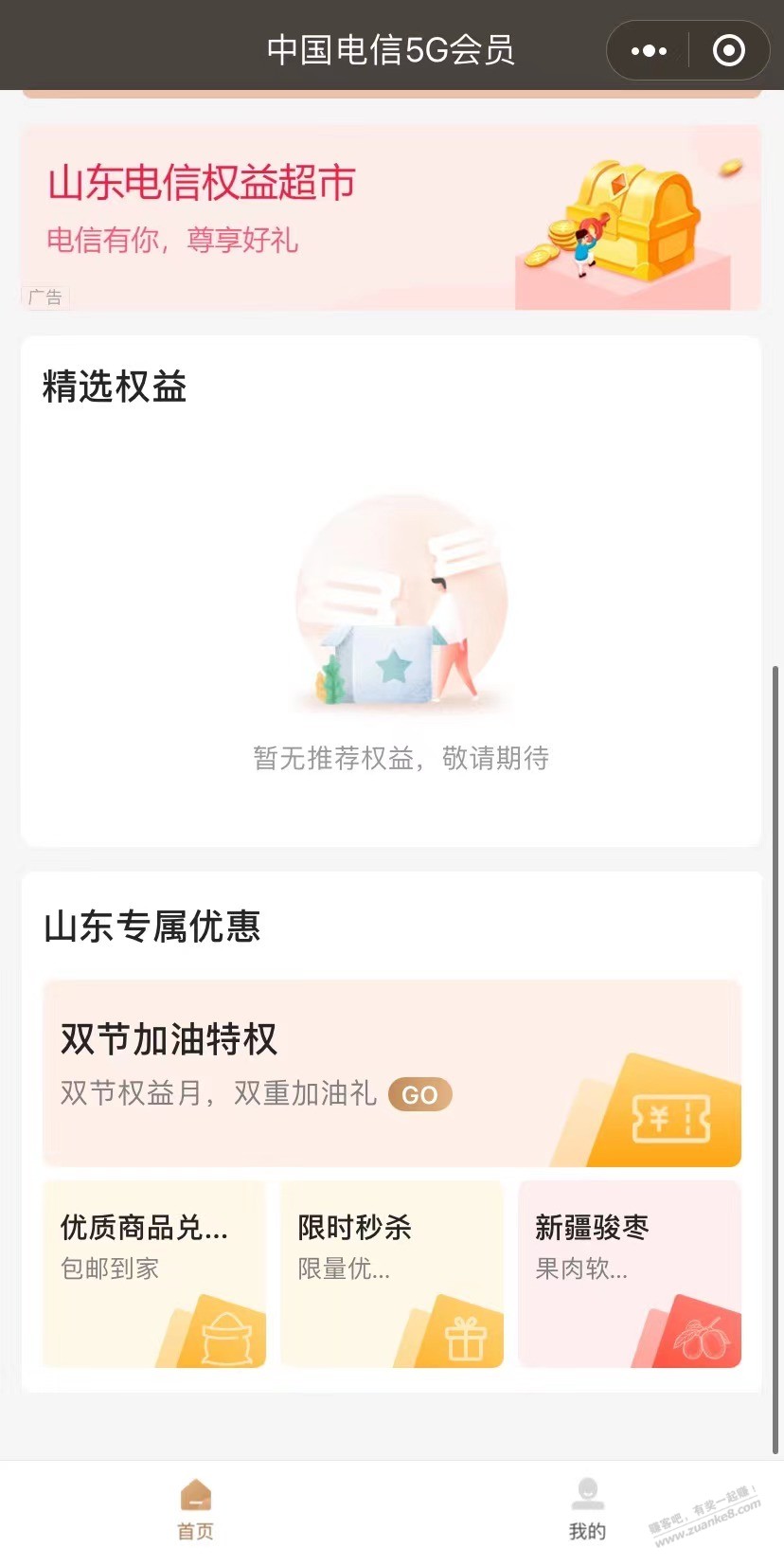This screenshot has width=784, height=1566.
Task: Close the mini program via the circle icon
Action: coord(728,50)
